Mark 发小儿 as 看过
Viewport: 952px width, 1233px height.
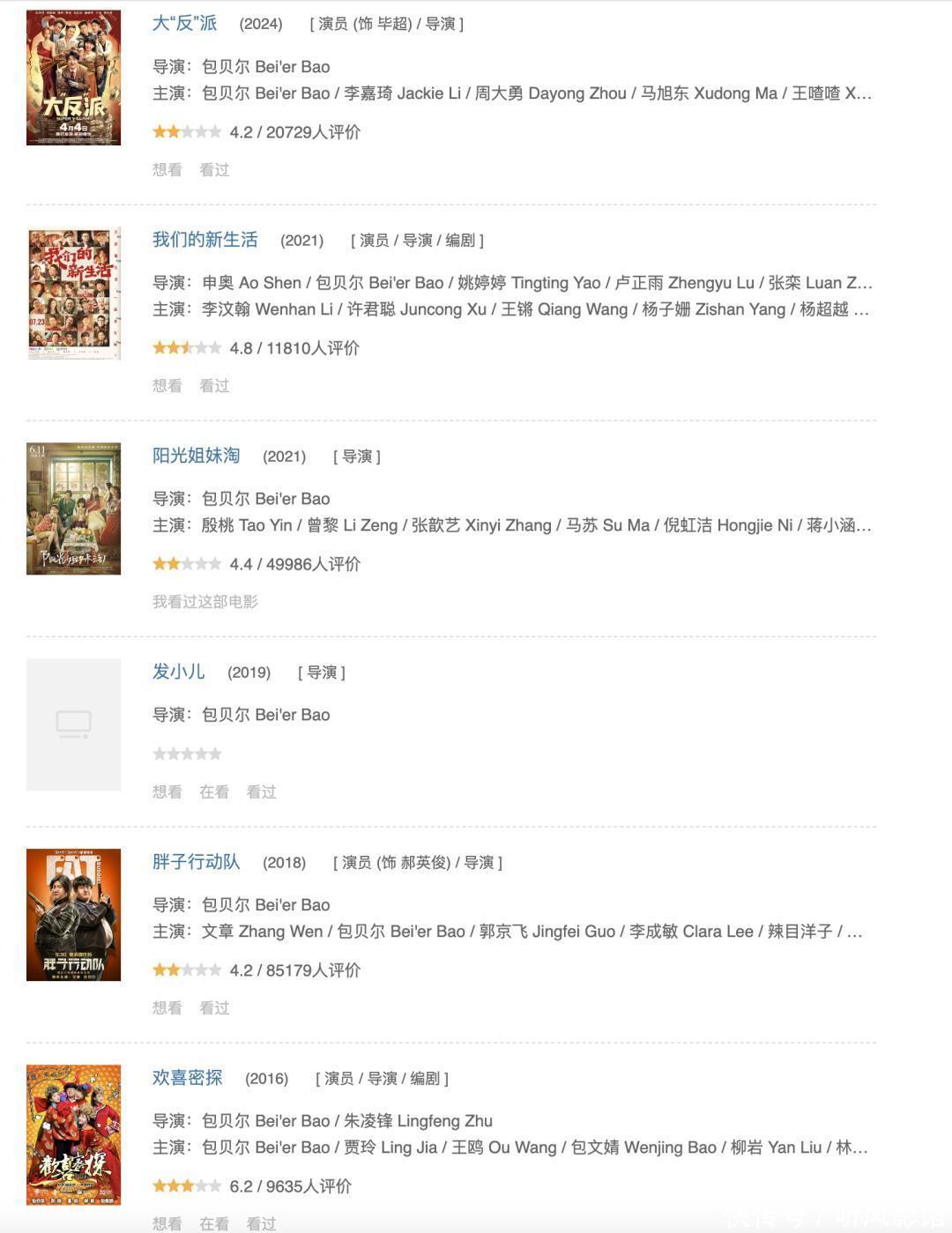point(261,792)
